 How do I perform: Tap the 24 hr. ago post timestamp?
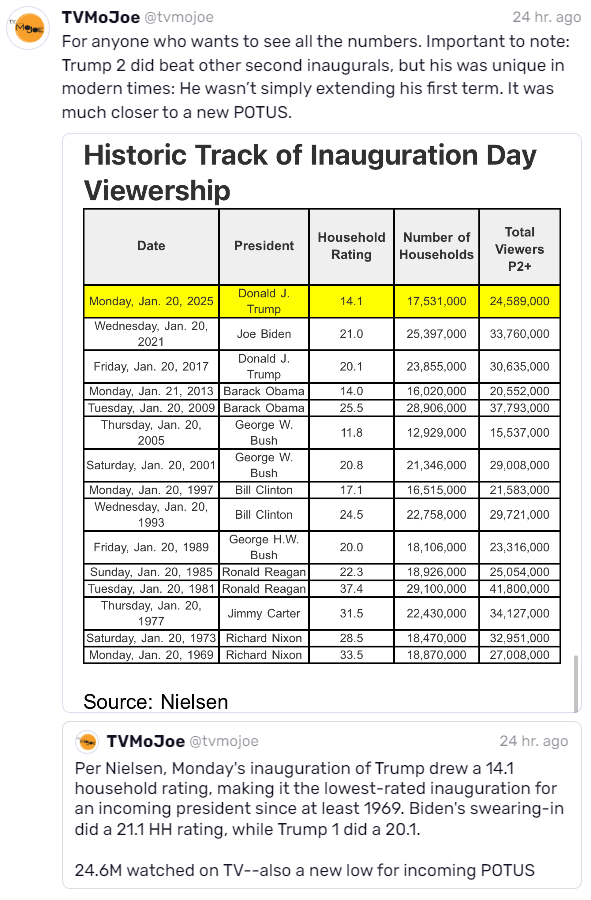pos(546,17)
